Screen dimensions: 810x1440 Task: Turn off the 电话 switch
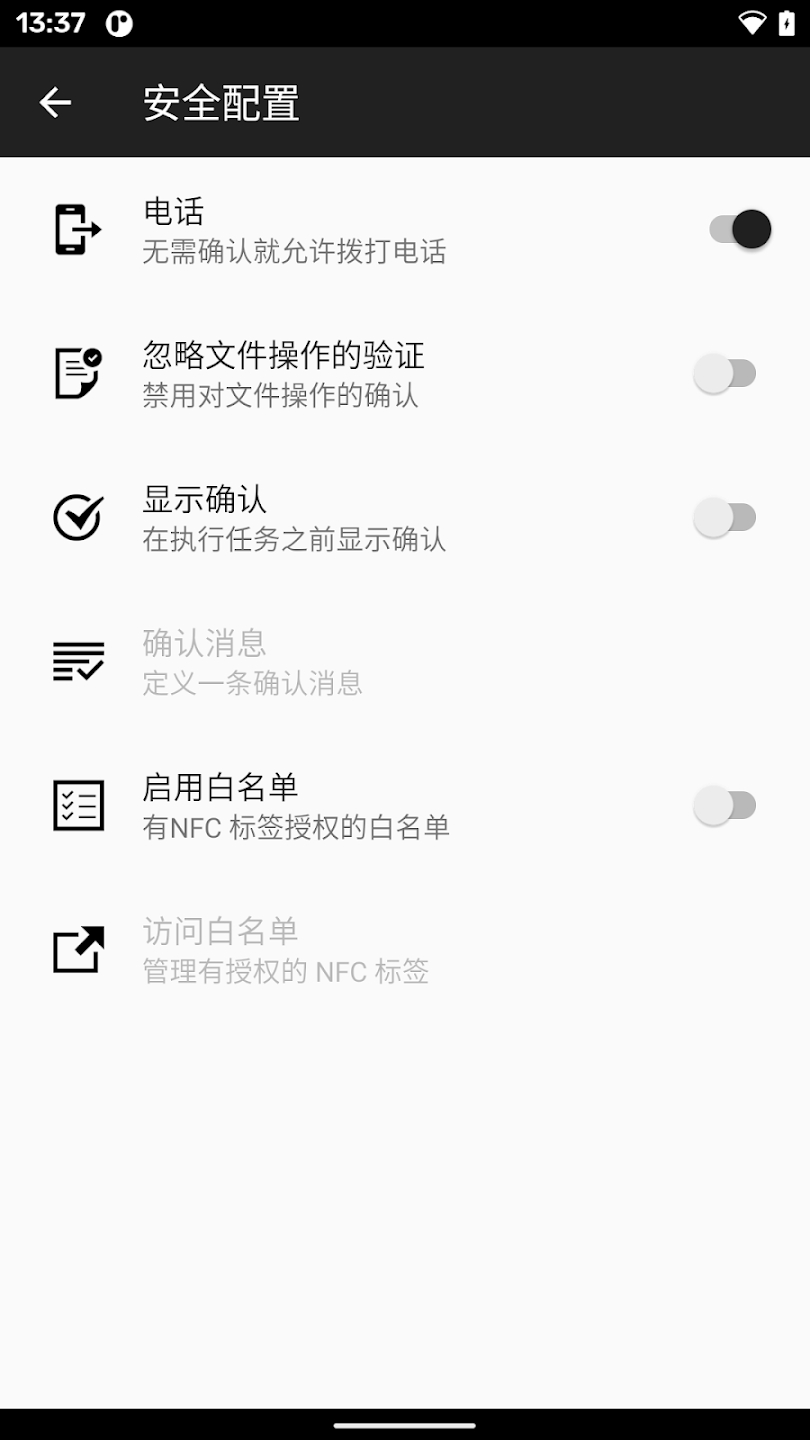(739, 230)
